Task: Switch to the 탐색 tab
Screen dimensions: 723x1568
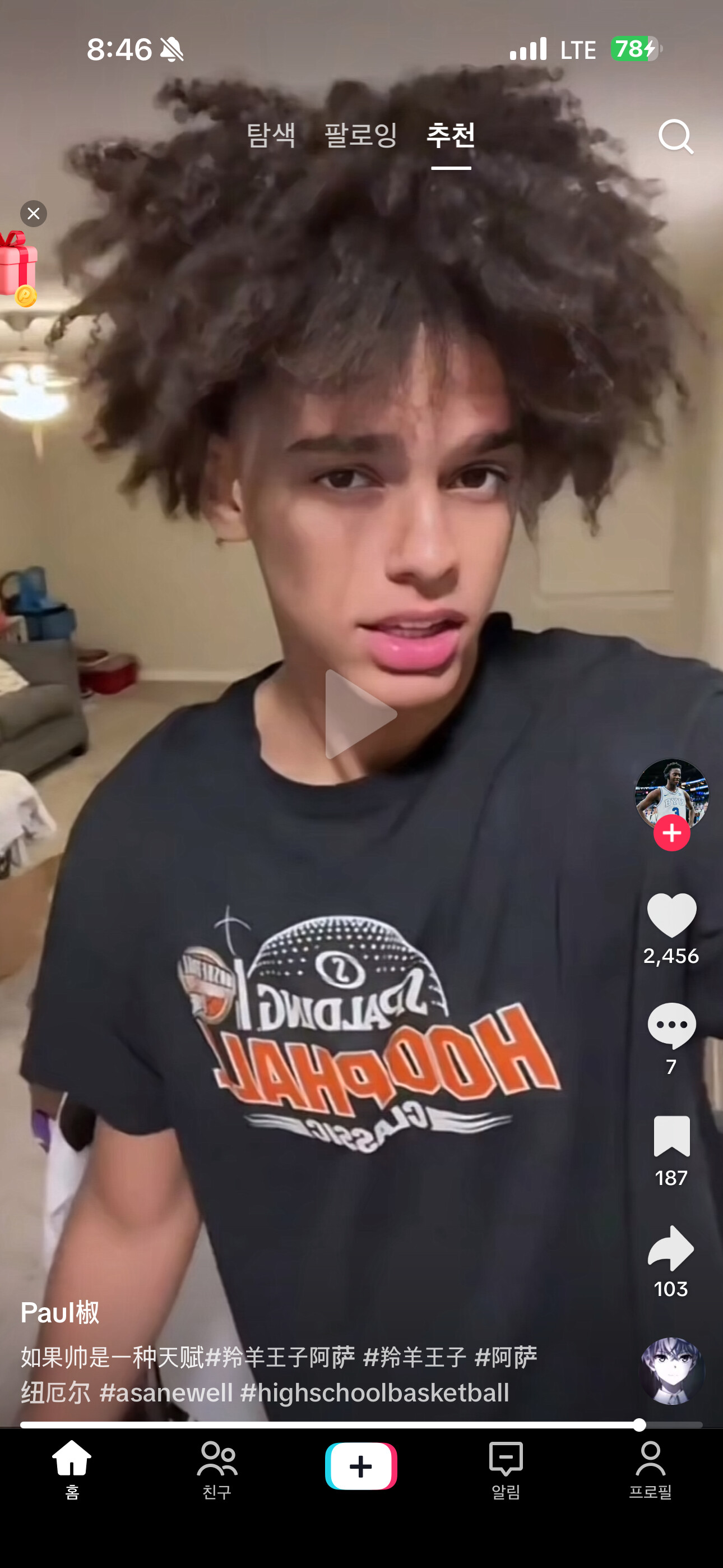Action: pyautogui.click(x=271, y=135)
